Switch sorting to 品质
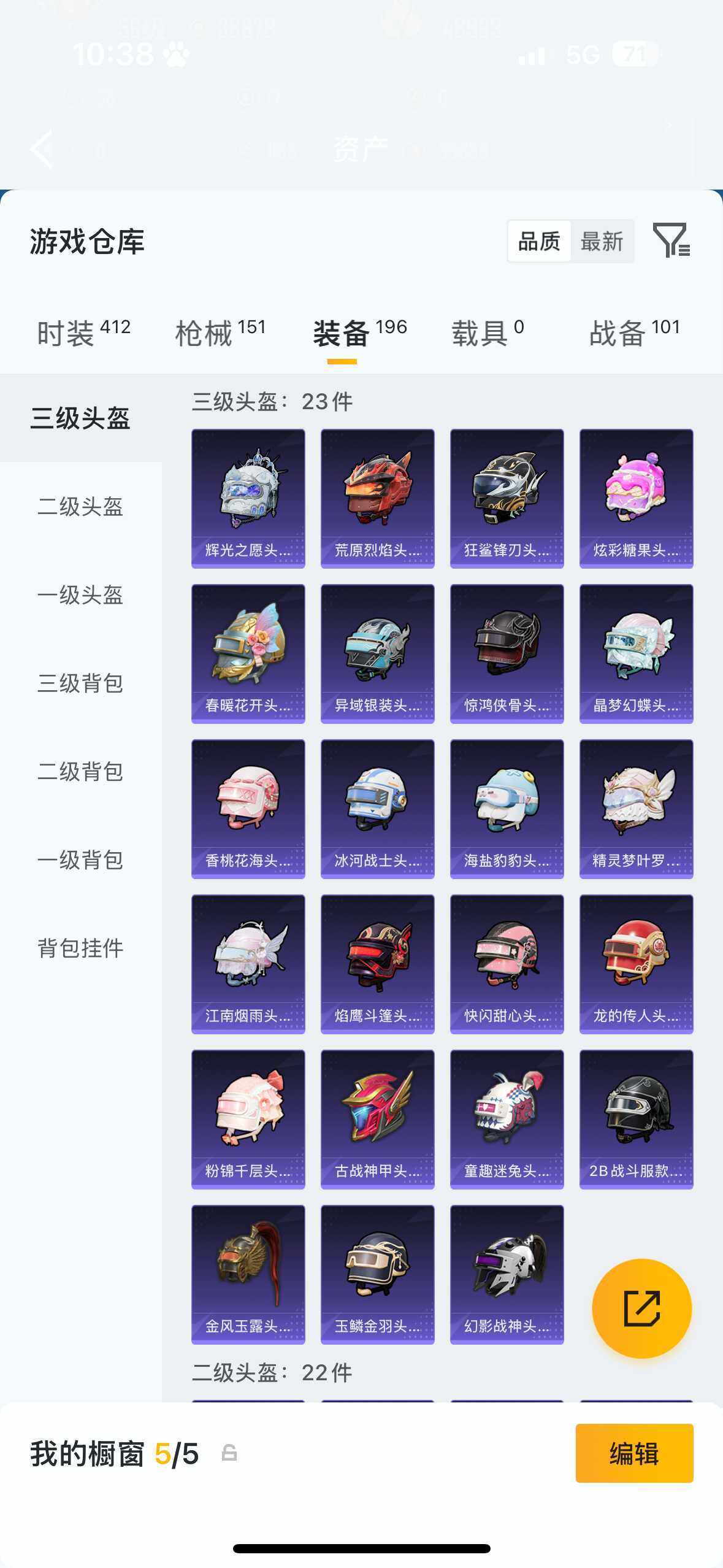 pyautogui.click(x=538, y=240)
